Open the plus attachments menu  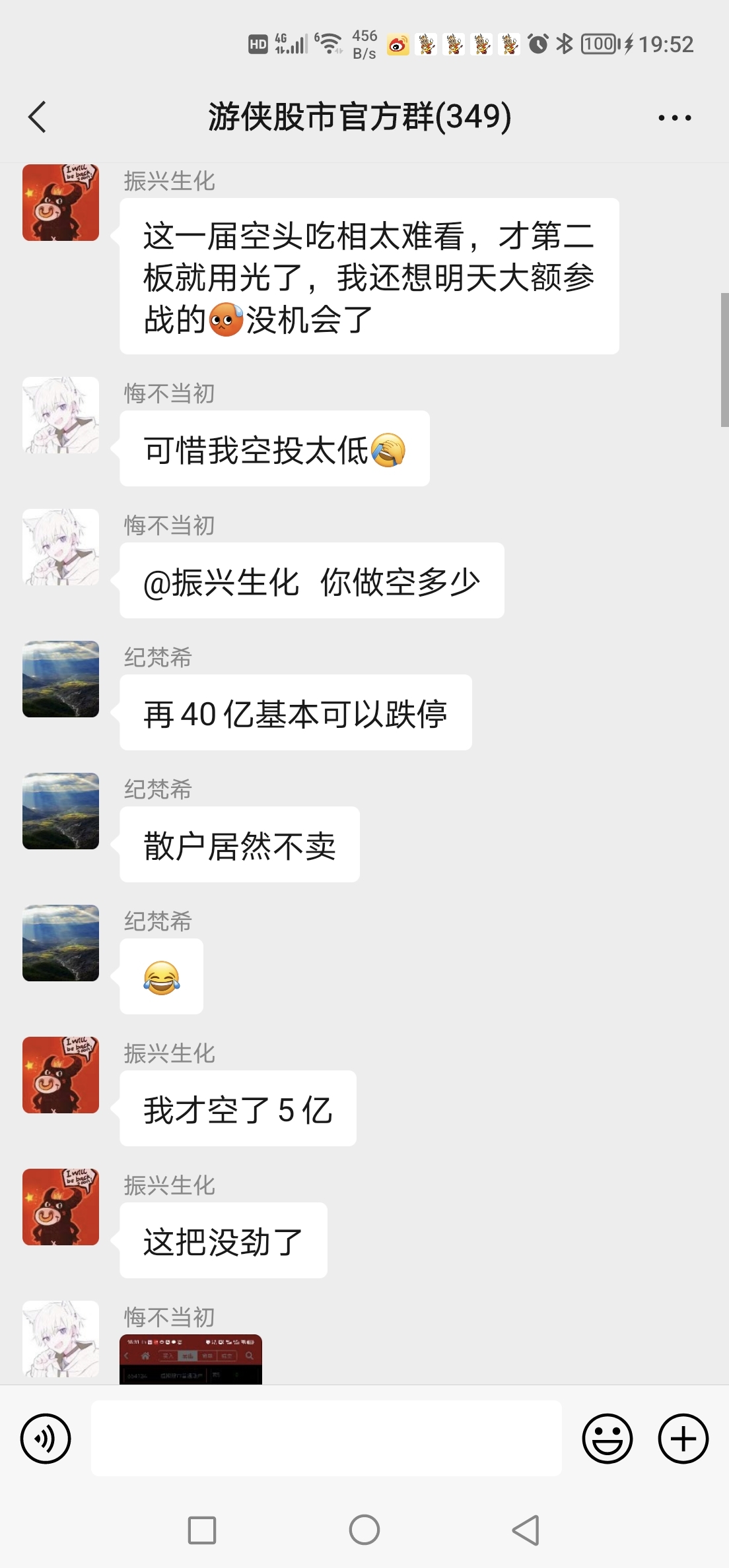point(683,1439)
